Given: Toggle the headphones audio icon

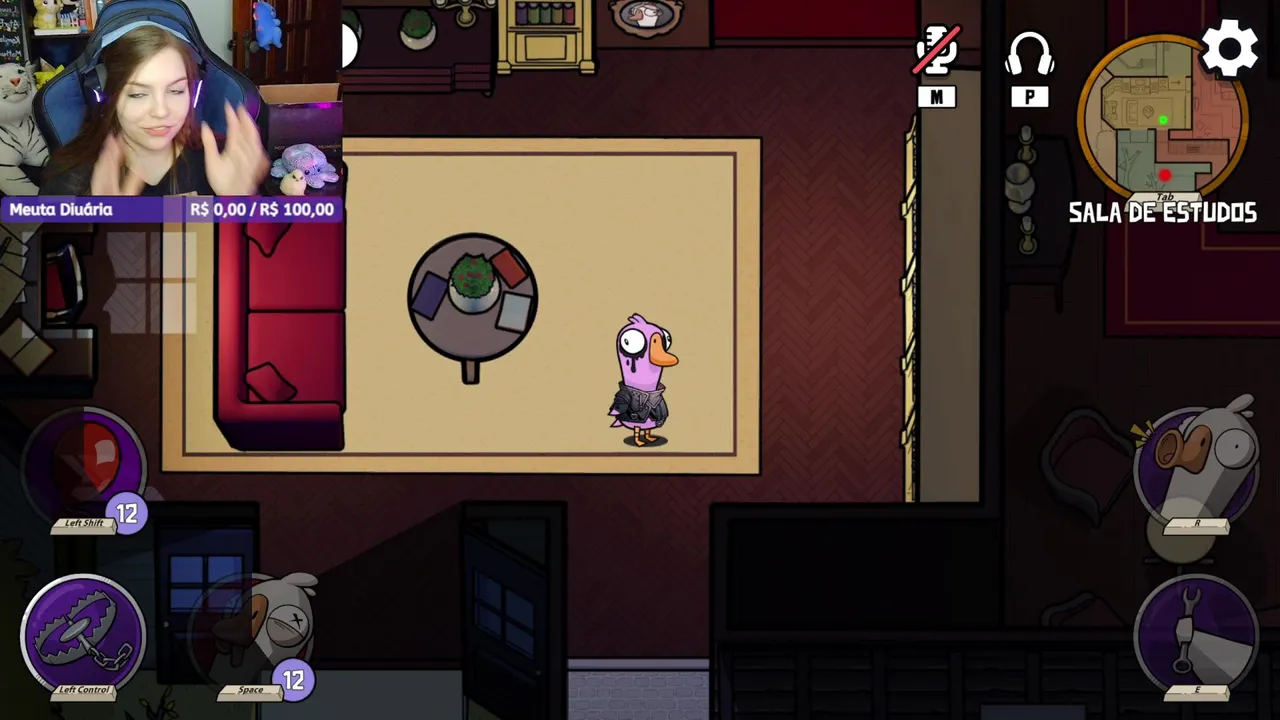Looking at the screenshot, I should pyautogui.click(x=1029, y=55).
